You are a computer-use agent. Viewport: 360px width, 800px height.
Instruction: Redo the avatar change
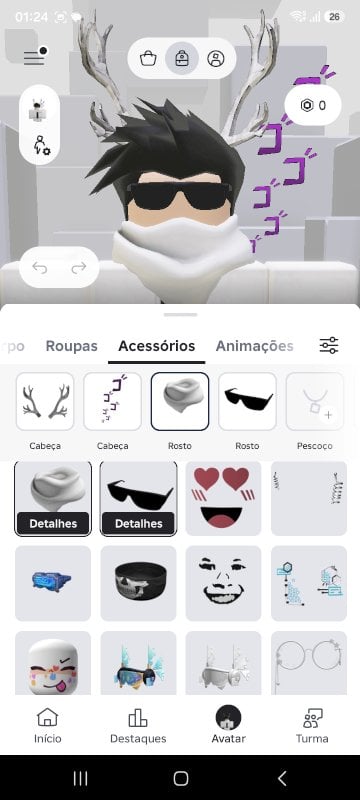point(79,267)
